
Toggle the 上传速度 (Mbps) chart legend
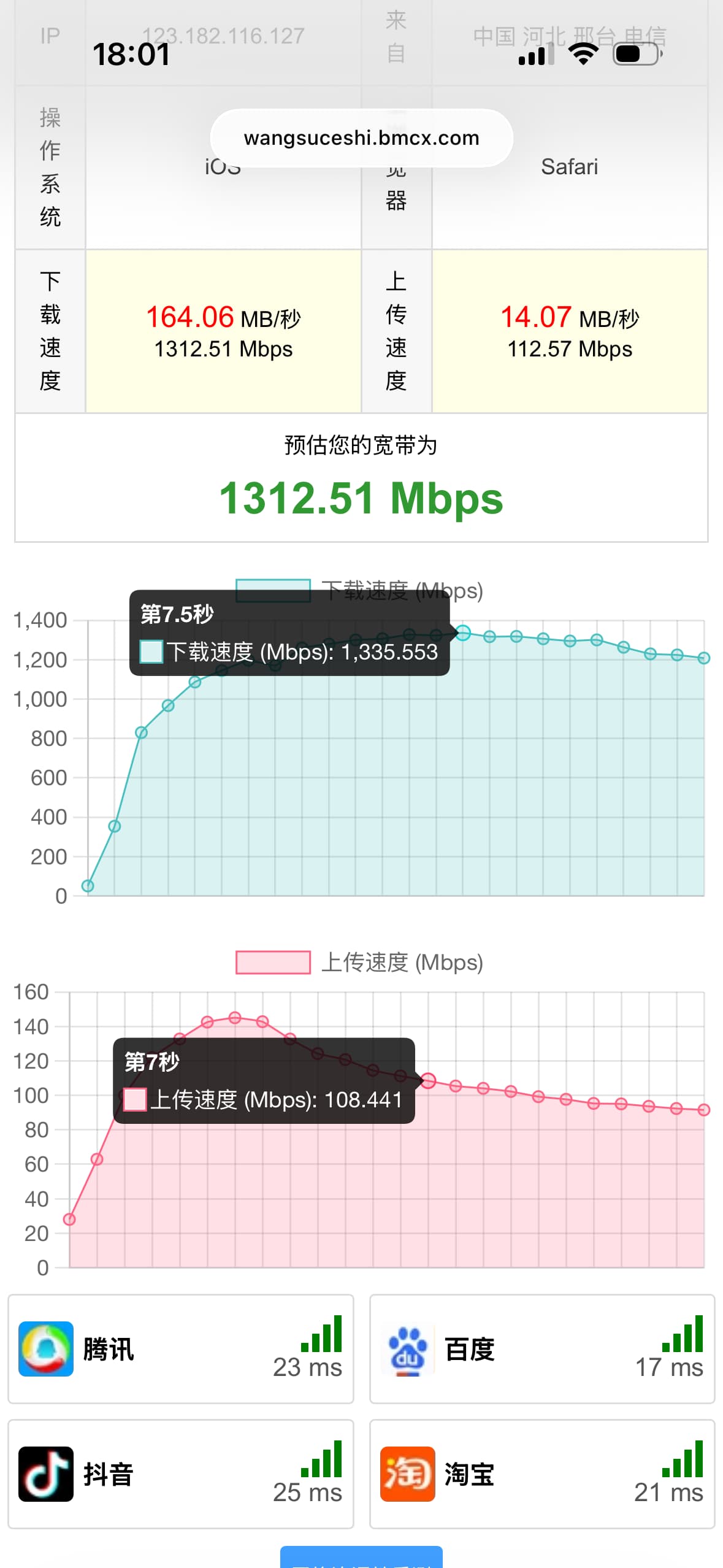360,962
